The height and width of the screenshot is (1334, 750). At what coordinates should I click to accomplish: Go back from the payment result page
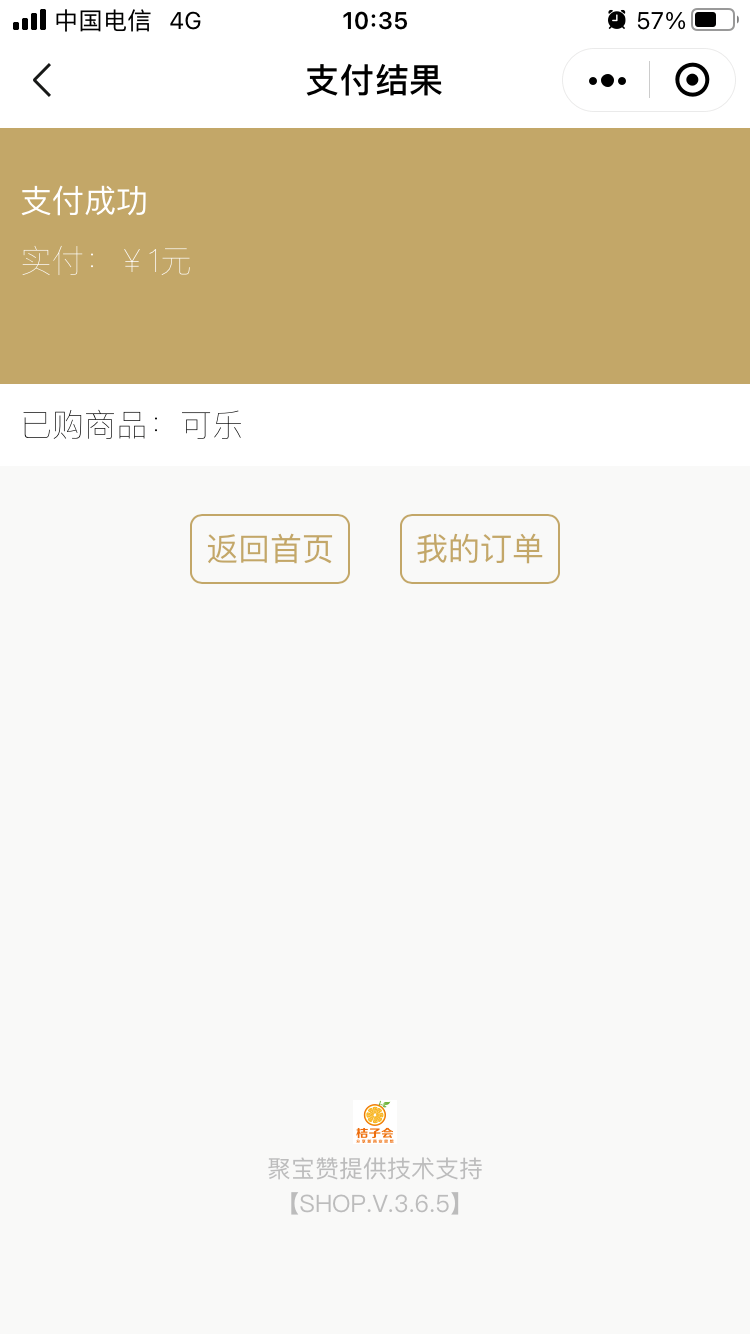point(42,80)
